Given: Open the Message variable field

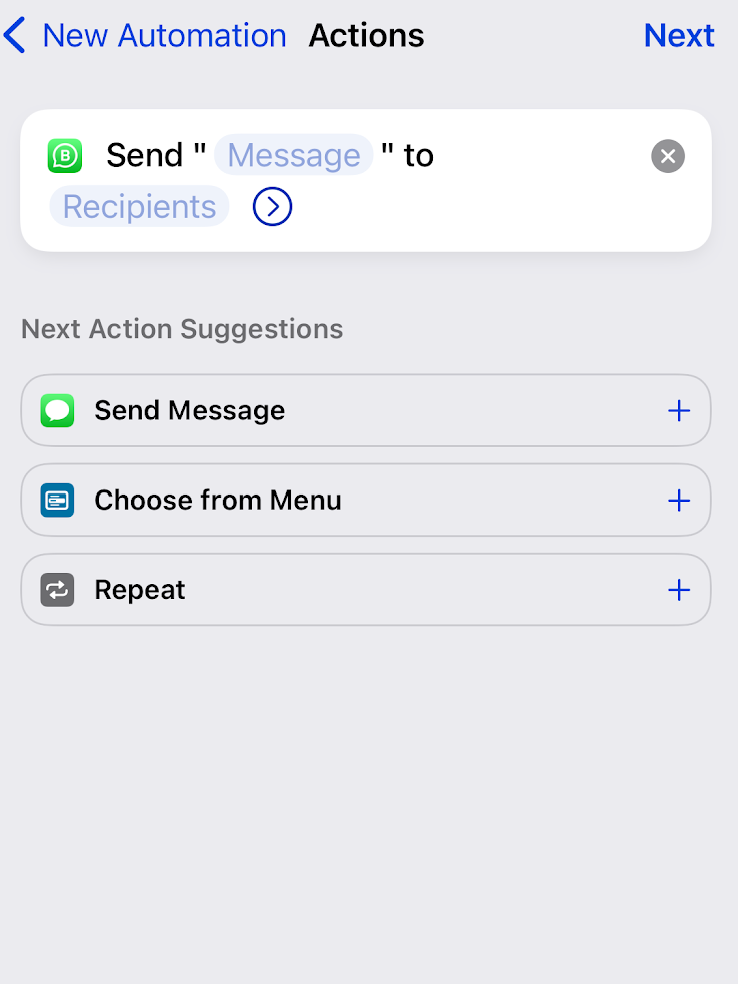Looking at the screenshot, I should click(293, 155).
